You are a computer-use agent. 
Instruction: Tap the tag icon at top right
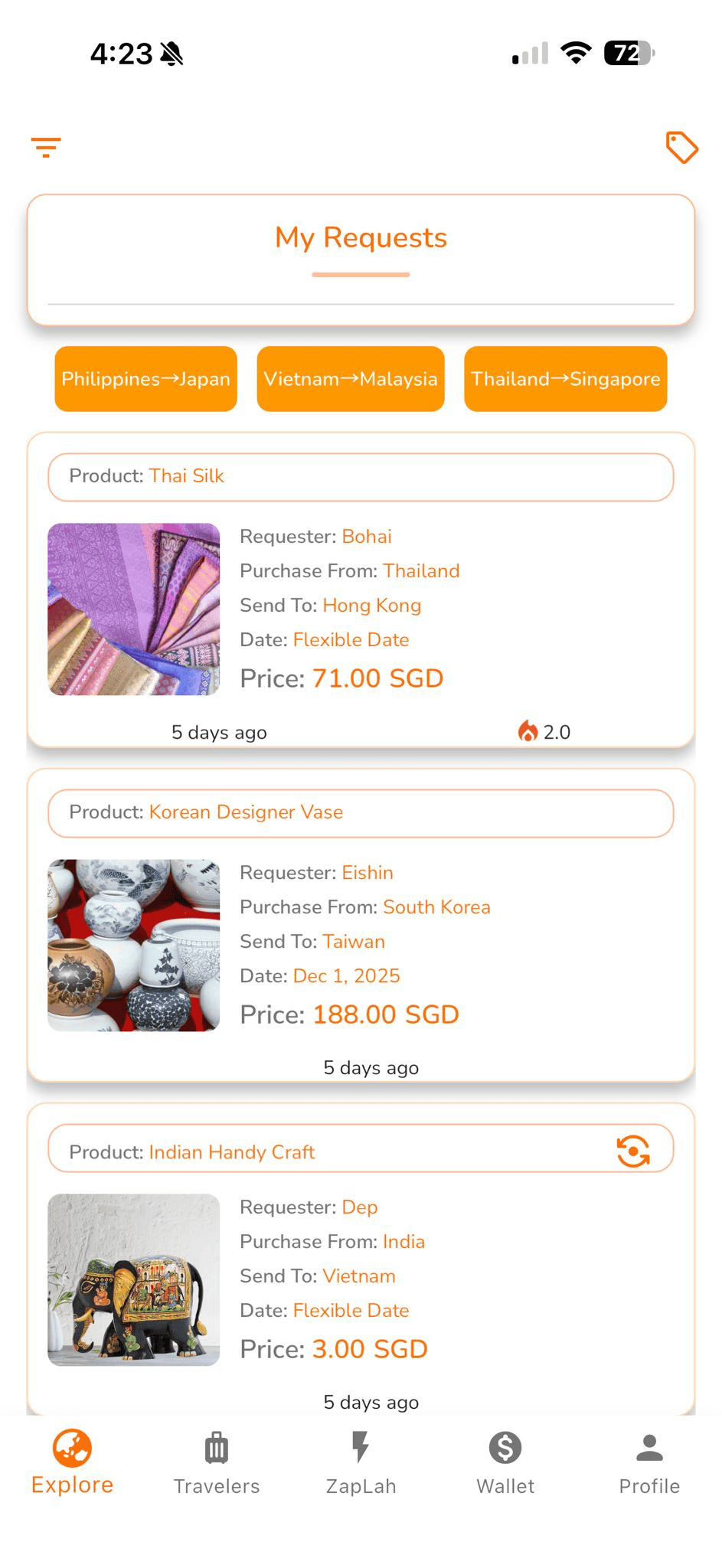coord(681,146)
